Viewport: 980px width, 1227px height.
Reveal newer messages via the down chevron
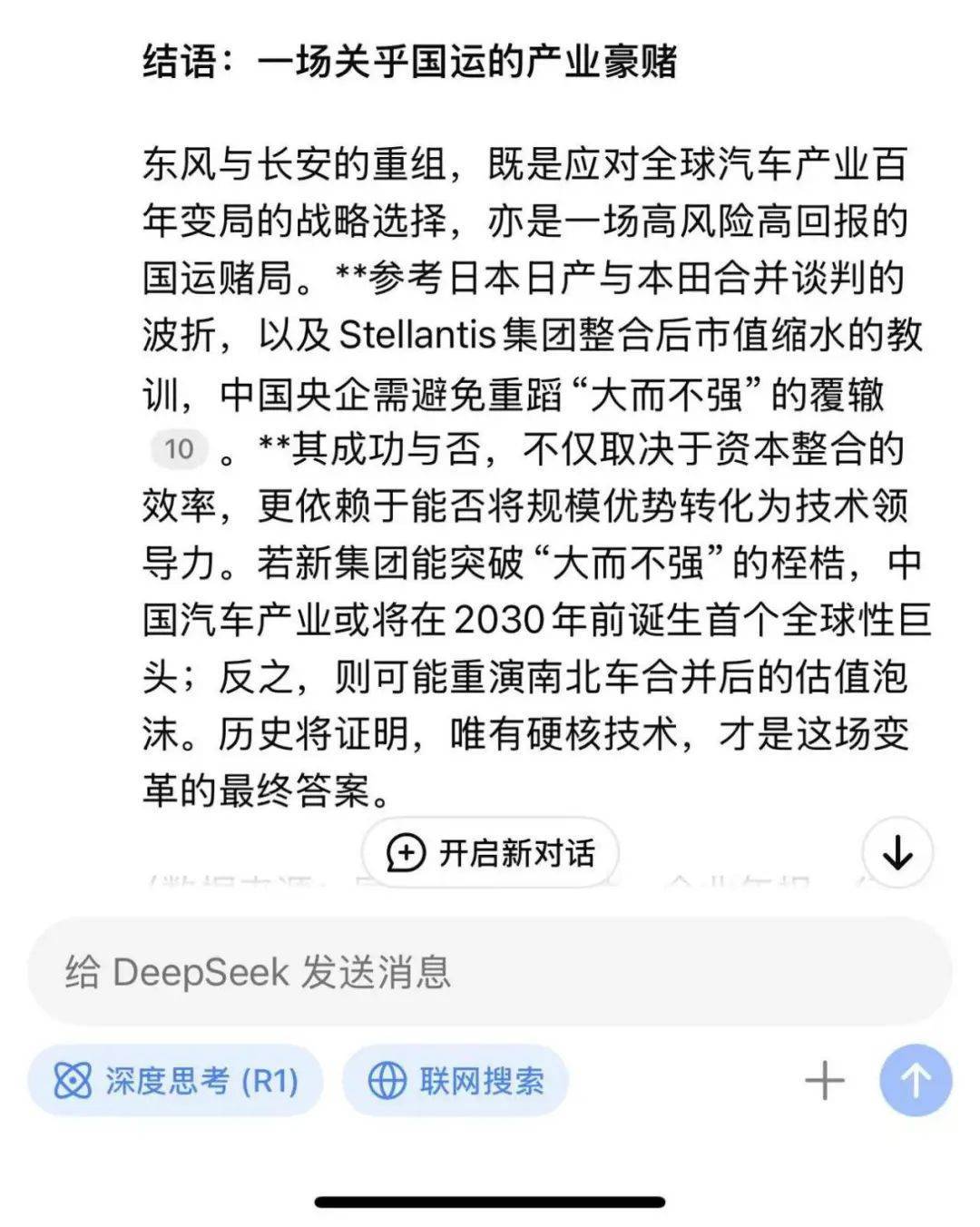897,852
